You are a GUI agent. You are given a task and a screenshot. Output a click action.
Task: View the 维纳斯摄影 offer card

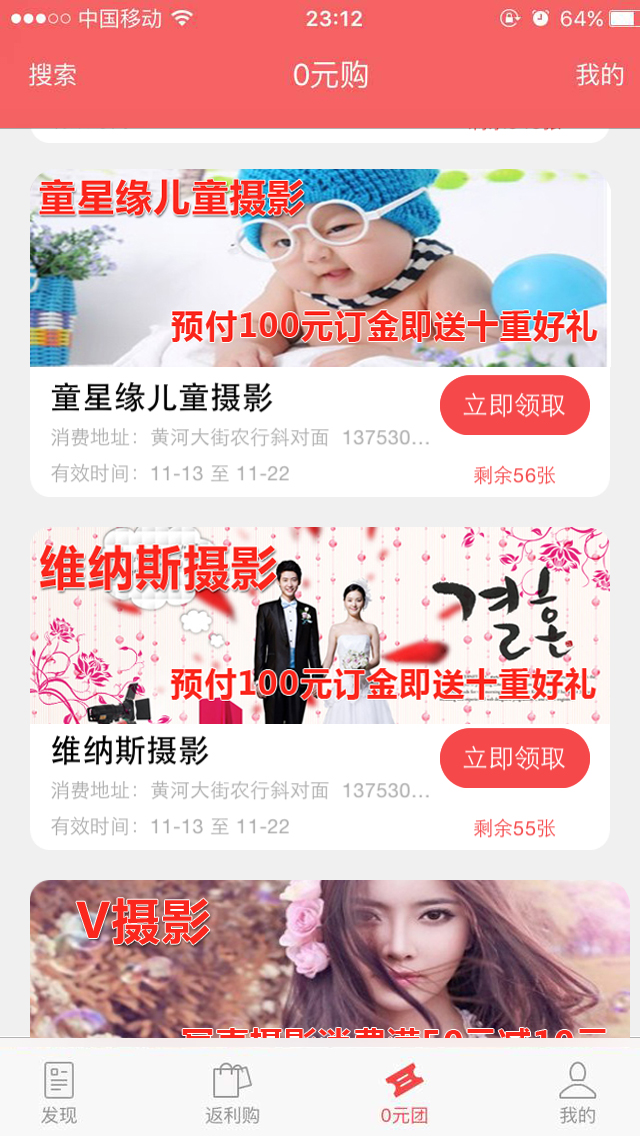tap(318, 626)
